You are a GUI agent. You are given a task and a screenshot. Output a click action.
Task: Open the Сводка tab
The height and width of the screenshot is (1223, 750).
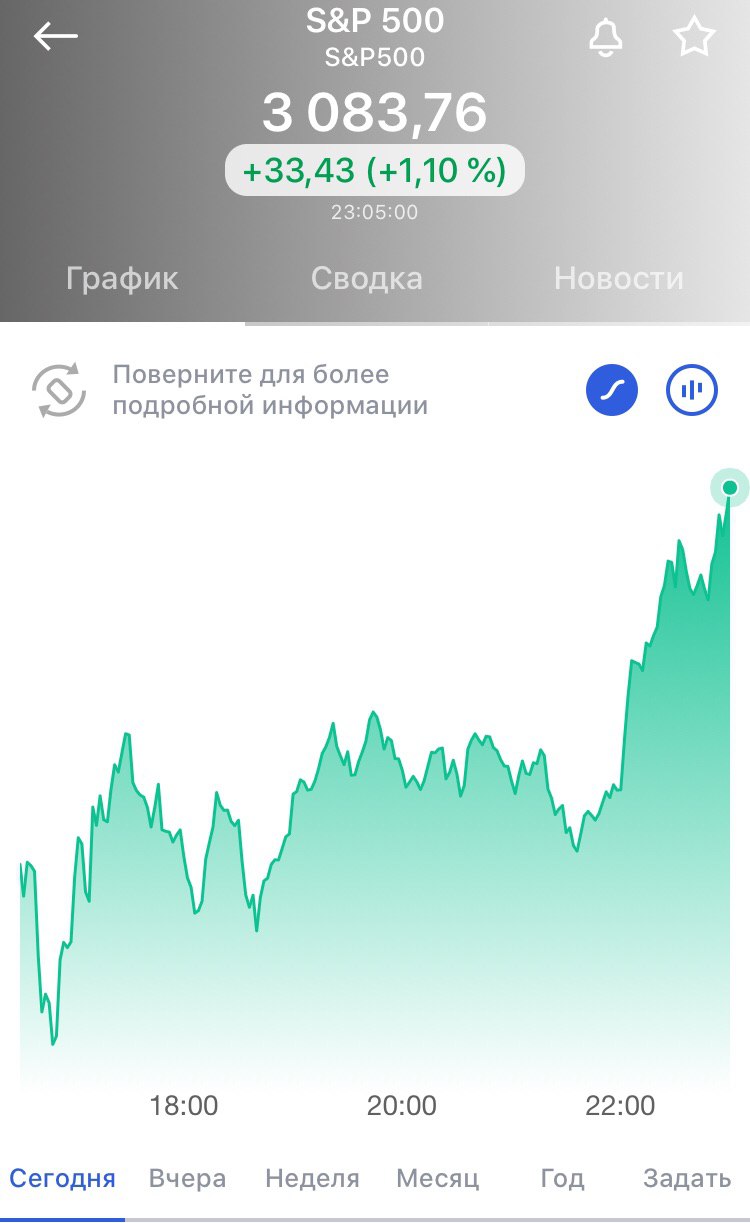[x=366, y=278]
